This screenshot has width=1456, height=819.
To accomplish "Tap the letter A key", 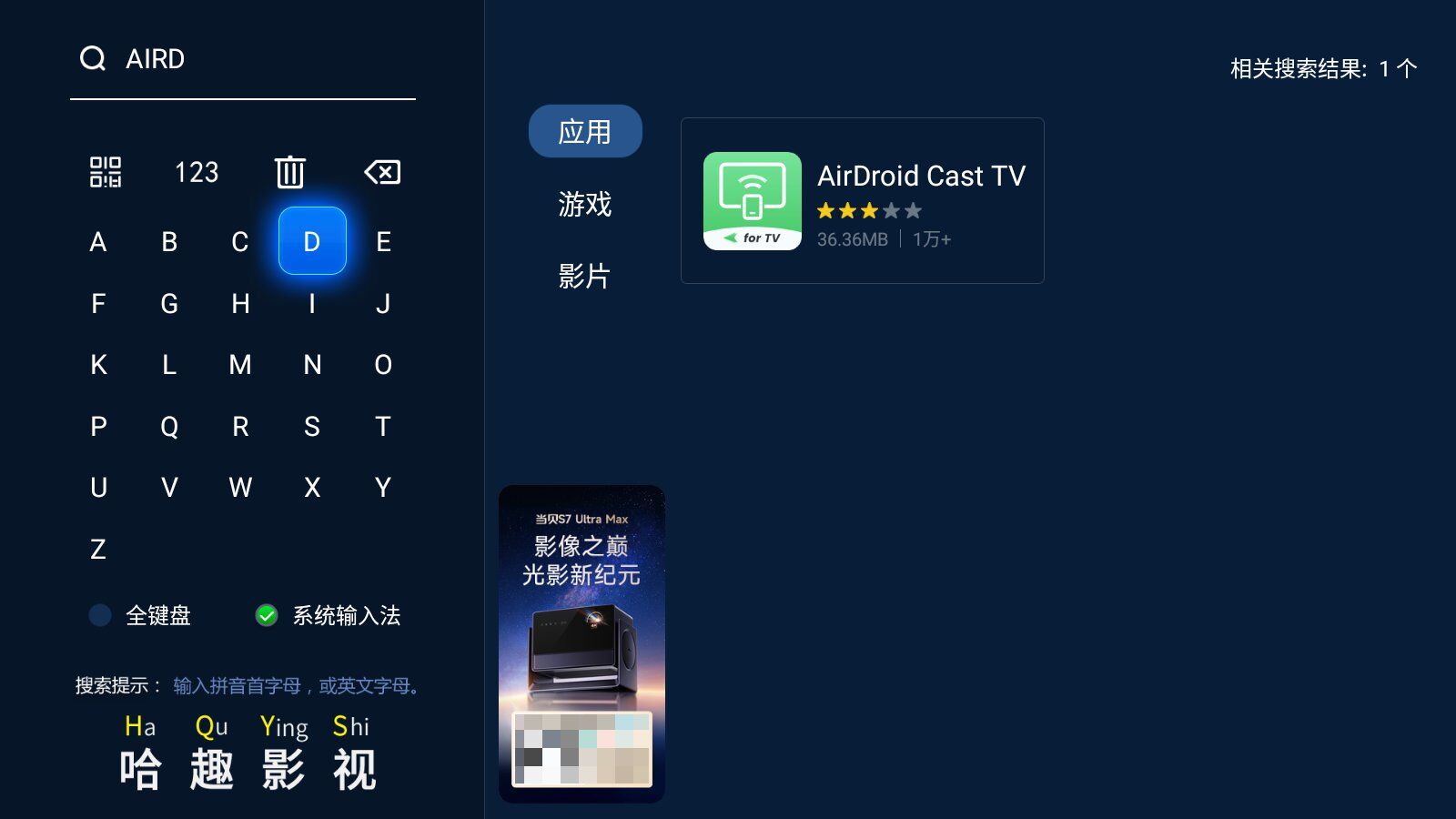I will tap(98, 242).
